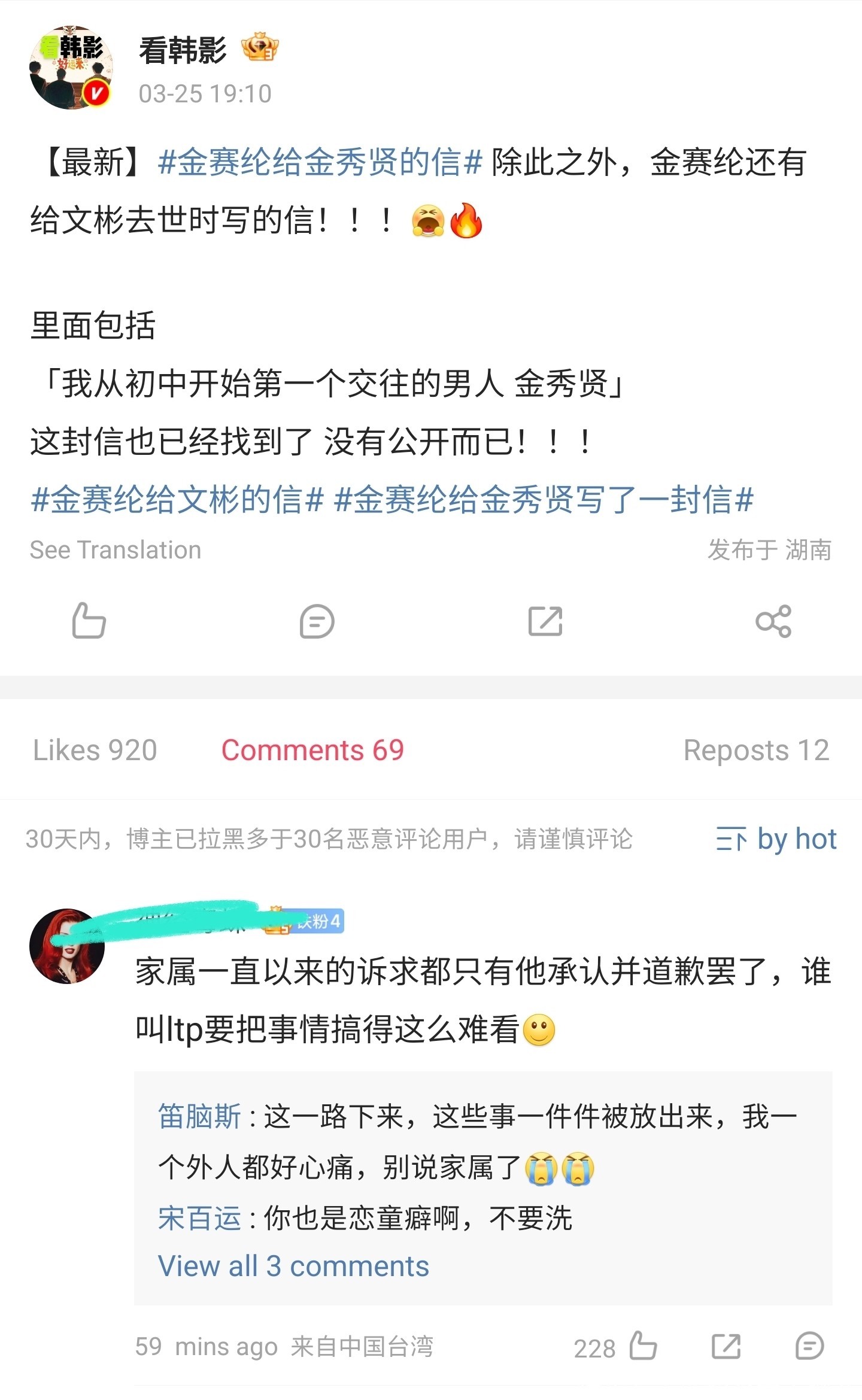The width and height of the screenshot is (862, 1400).
Task: Open hashtag #金赛纶给金秀贤写了一封信#
Action: [543, 500]
